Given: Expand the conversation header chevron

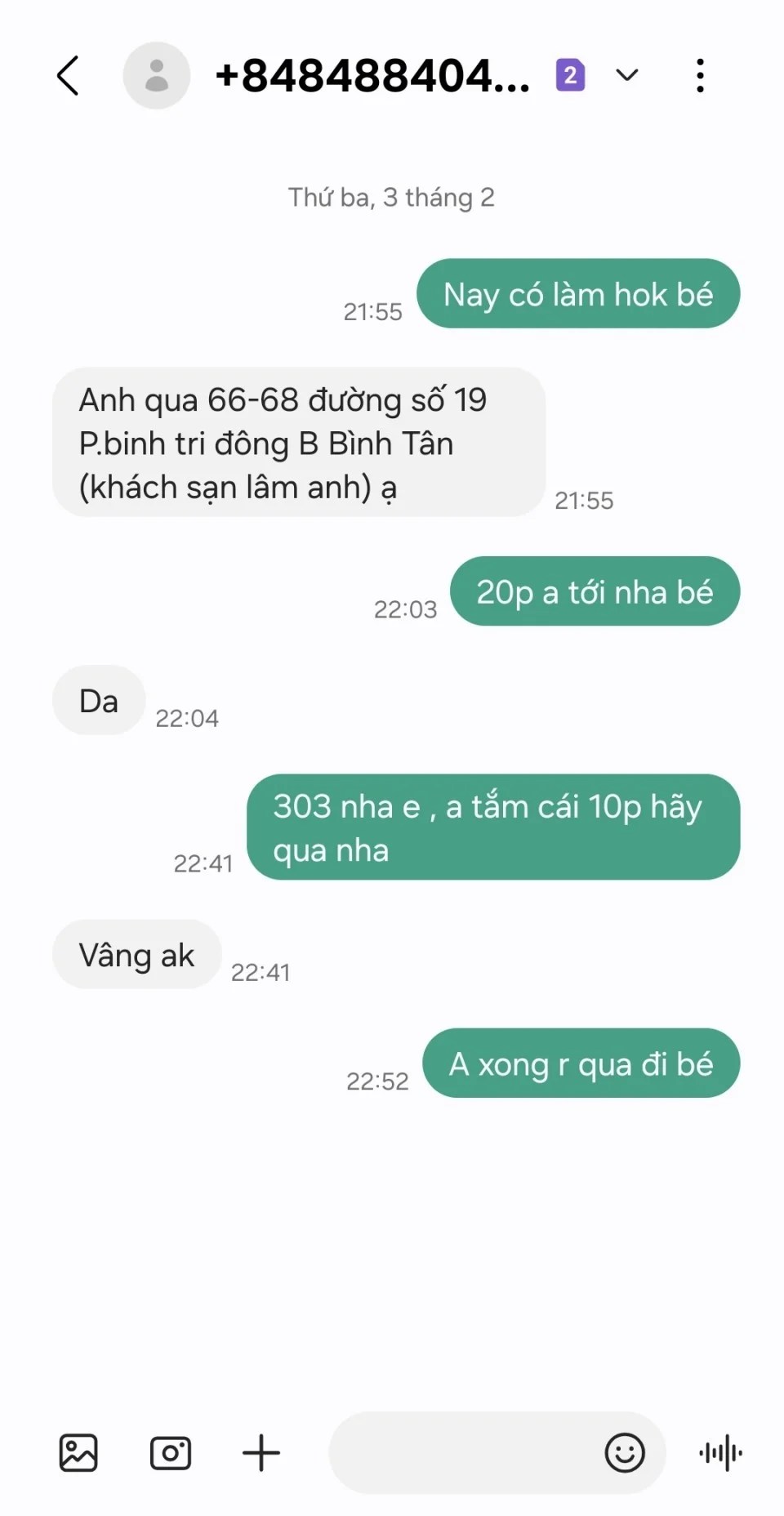Looking at the screenshot, I should pos(626,75).
